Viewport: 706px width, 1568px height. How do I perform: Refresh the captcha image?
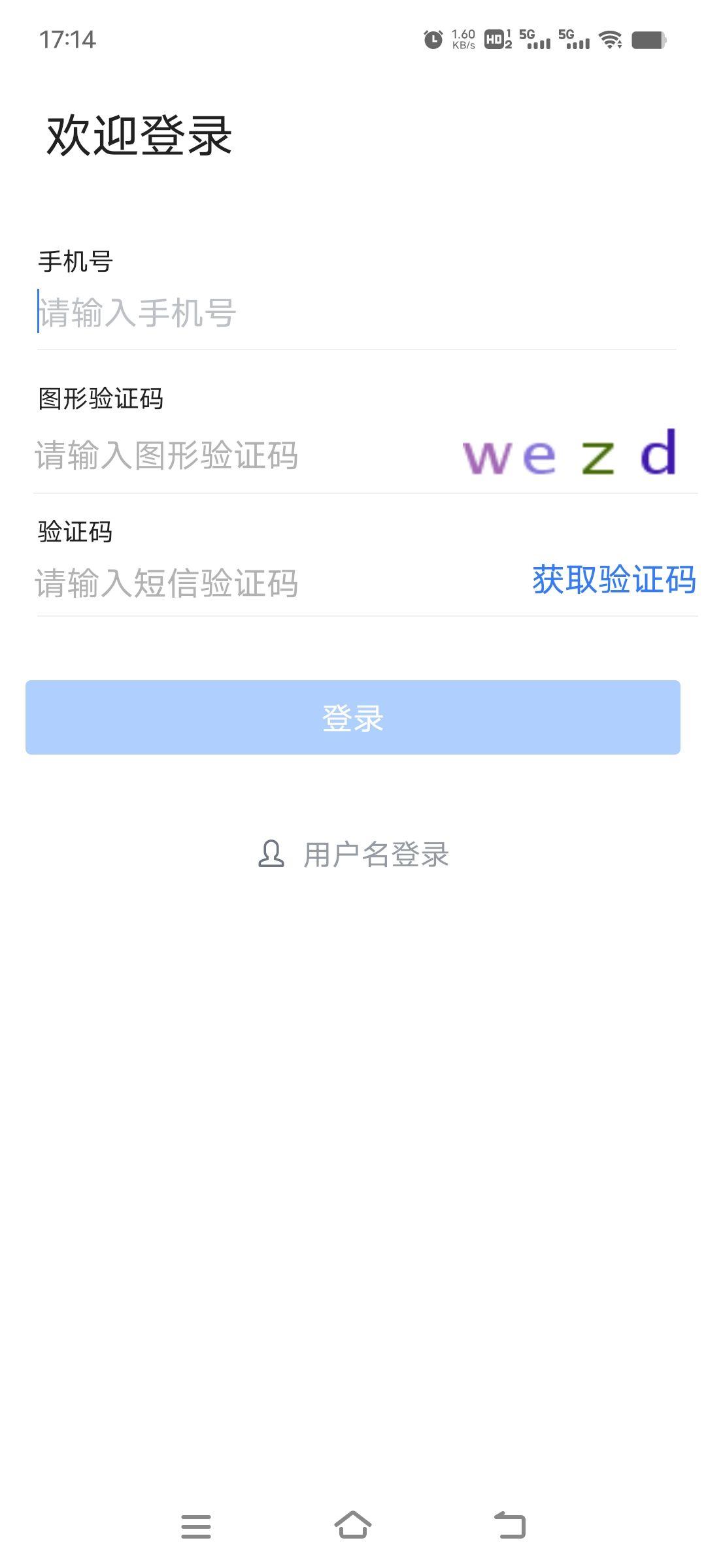(569, 453)
